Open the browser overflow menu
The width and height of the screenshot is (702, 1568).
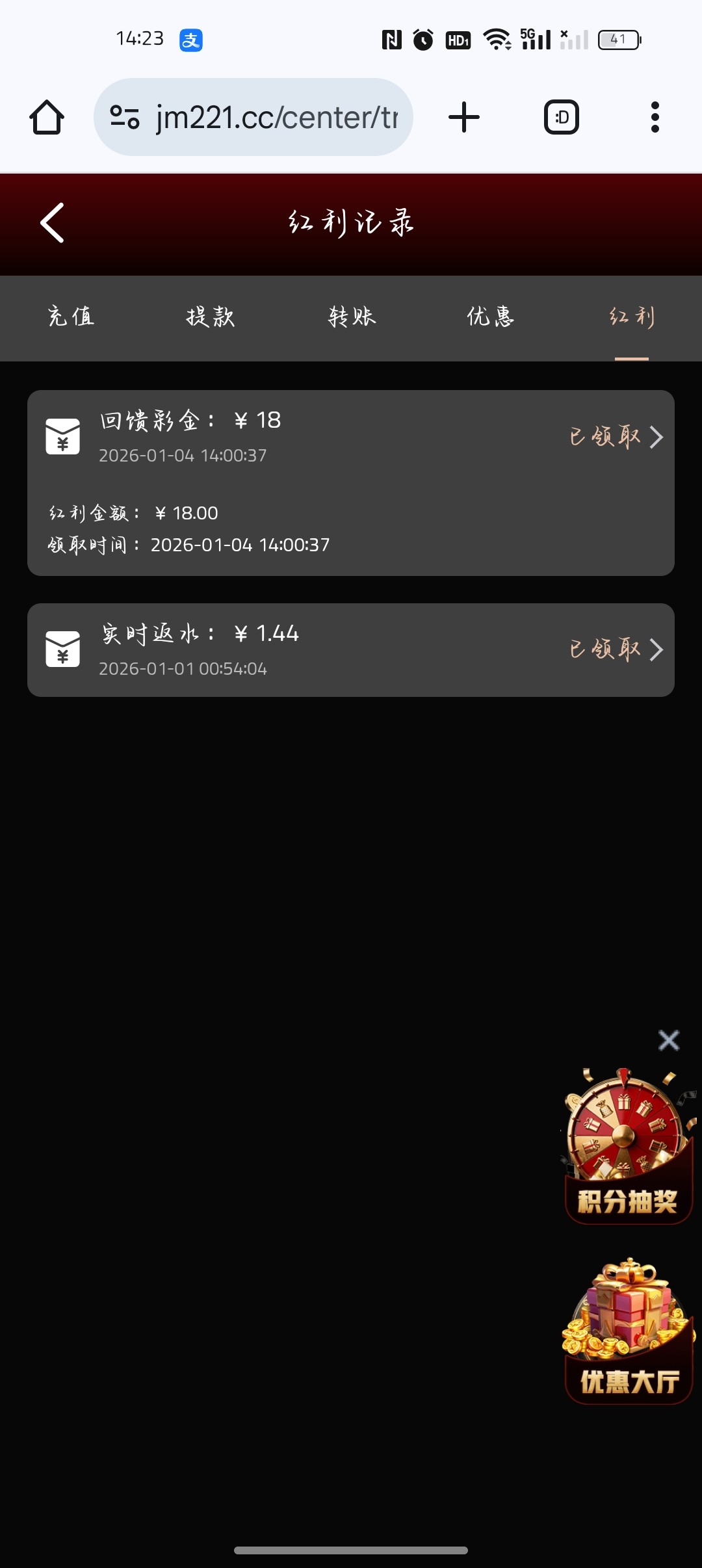tap(655, 118)
